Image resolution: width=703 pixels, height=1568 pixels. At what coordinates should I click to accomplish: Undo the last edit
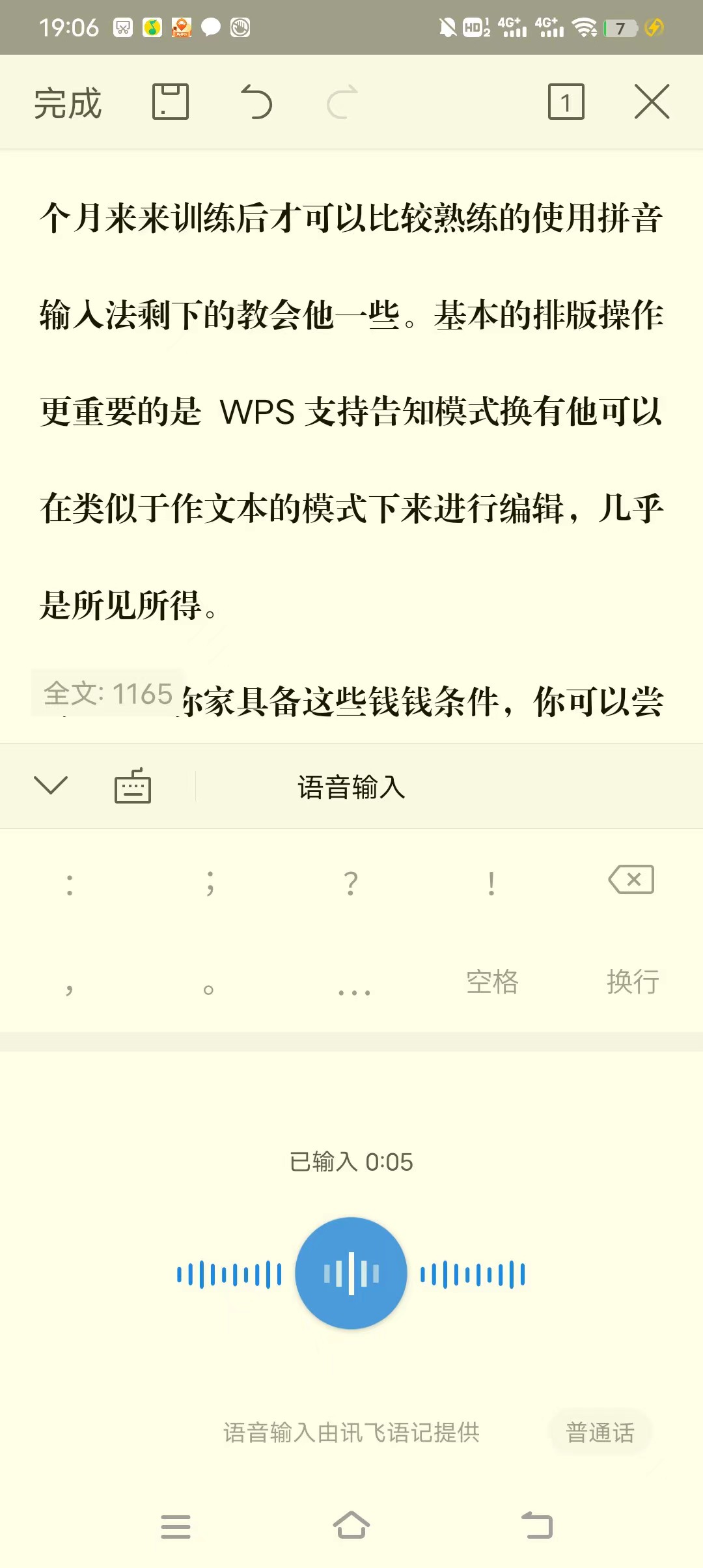pyautogui.click(x=256, y=102)
